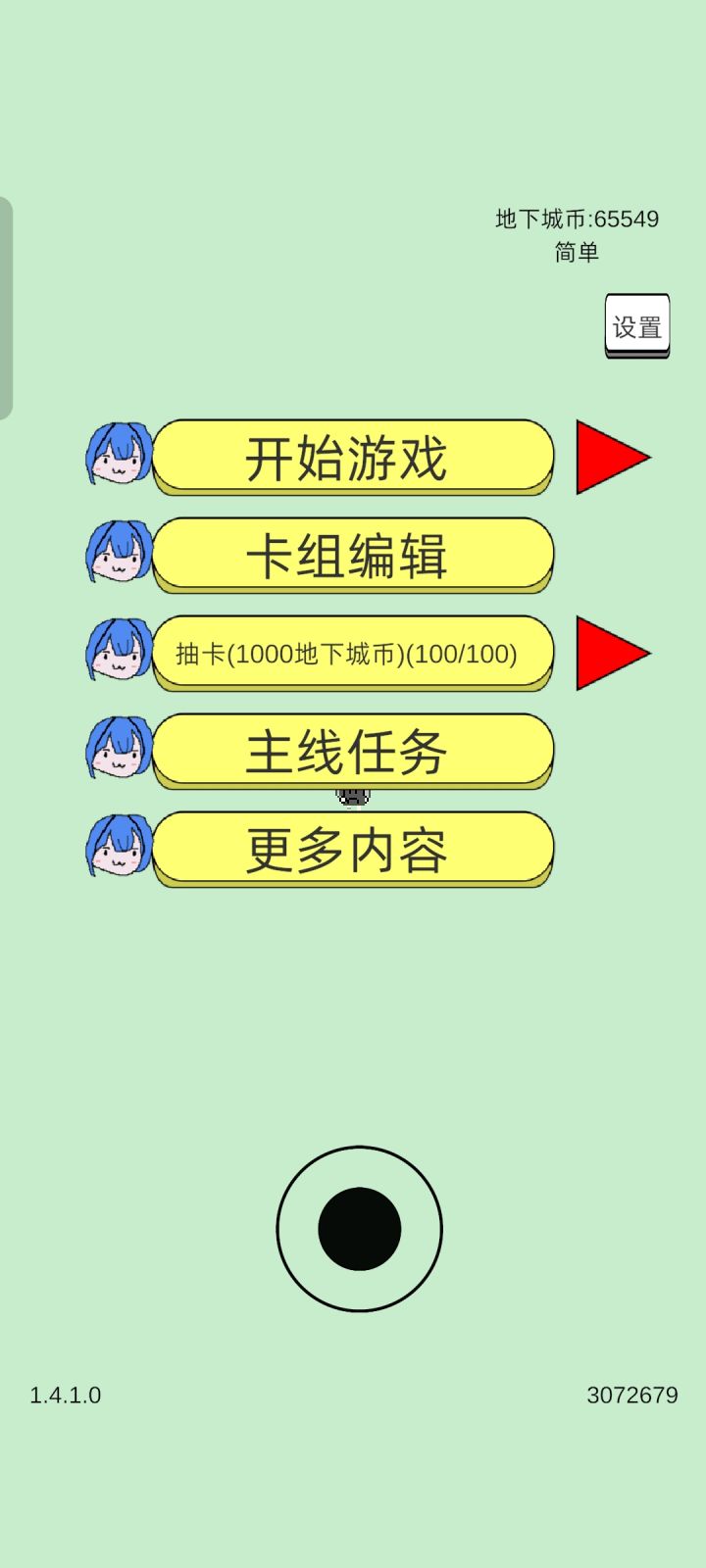Select the 开始游戏 menu entry
706x1568 pixels.
coord(353,457)
